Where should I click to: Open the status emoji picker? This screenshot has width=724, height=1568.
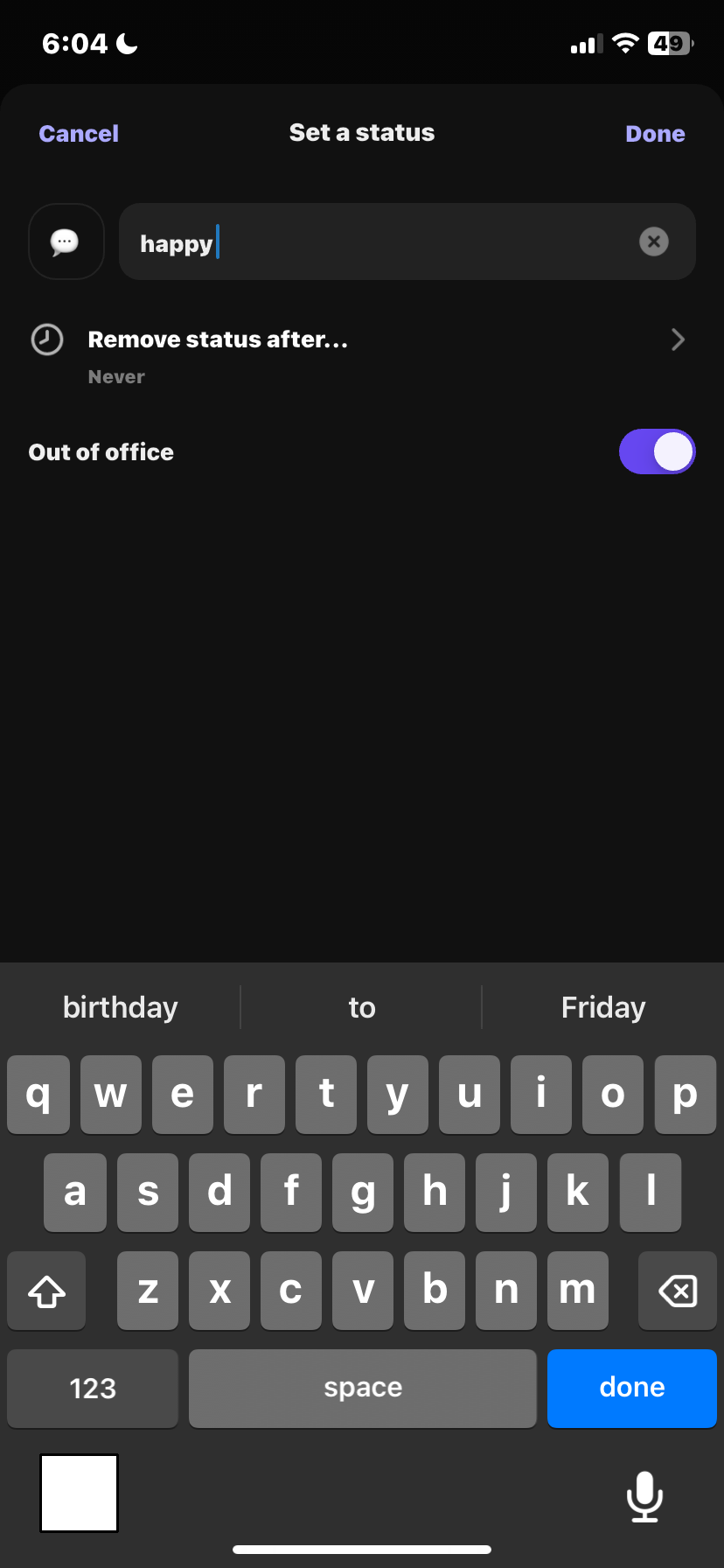click(x=66, y=241)
